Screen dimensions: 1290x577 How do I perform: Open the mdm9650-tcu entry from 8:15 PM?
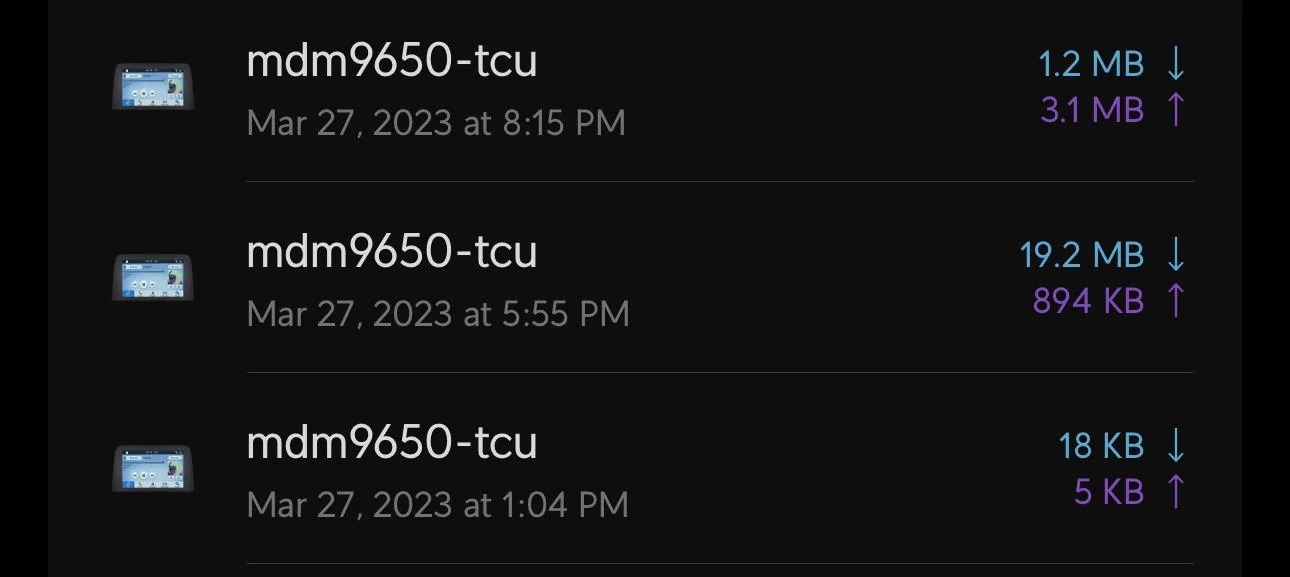click(x=640, y=88)
